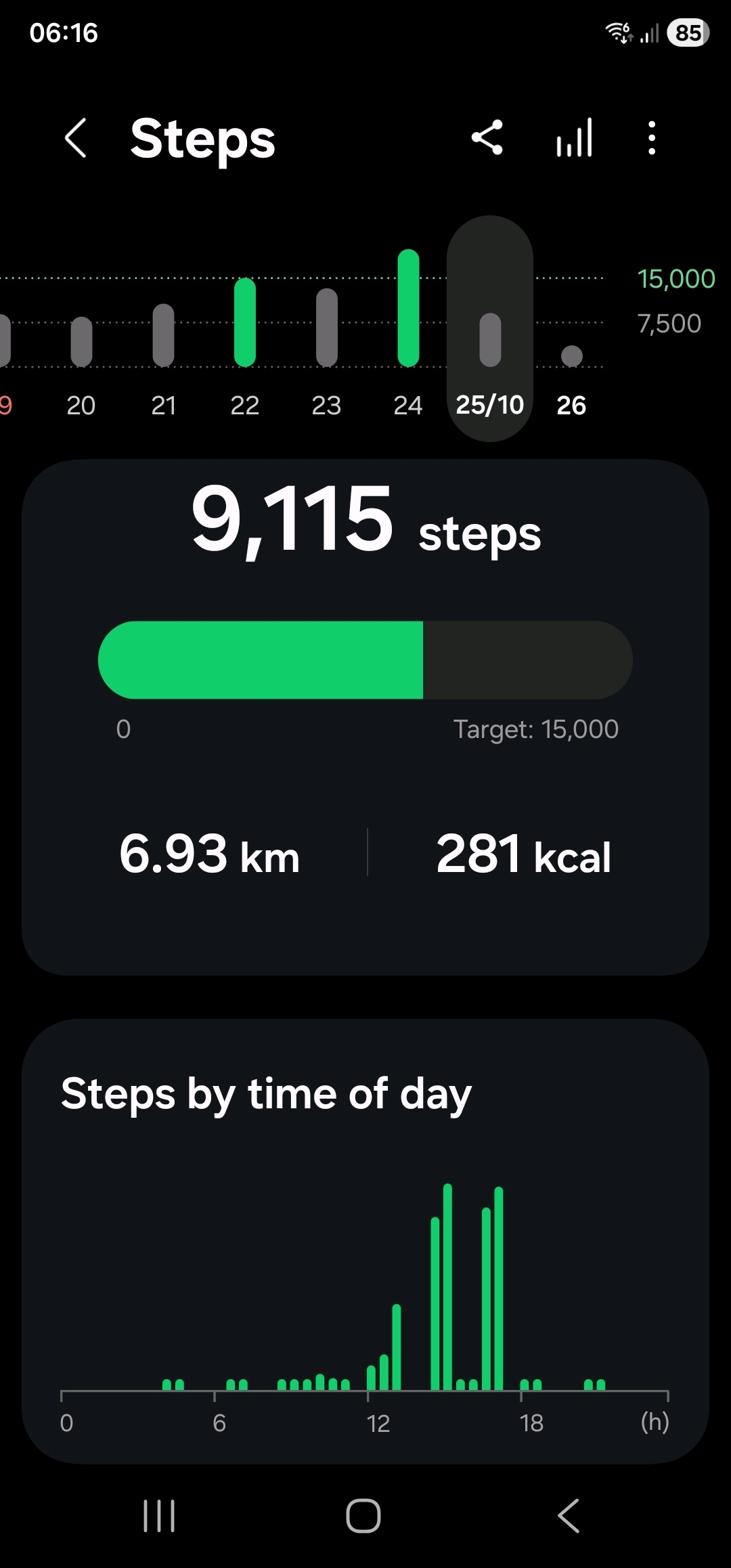Screen dimensions: 731x1568
Task: View steps for day 23
Action: click(326, 359)
